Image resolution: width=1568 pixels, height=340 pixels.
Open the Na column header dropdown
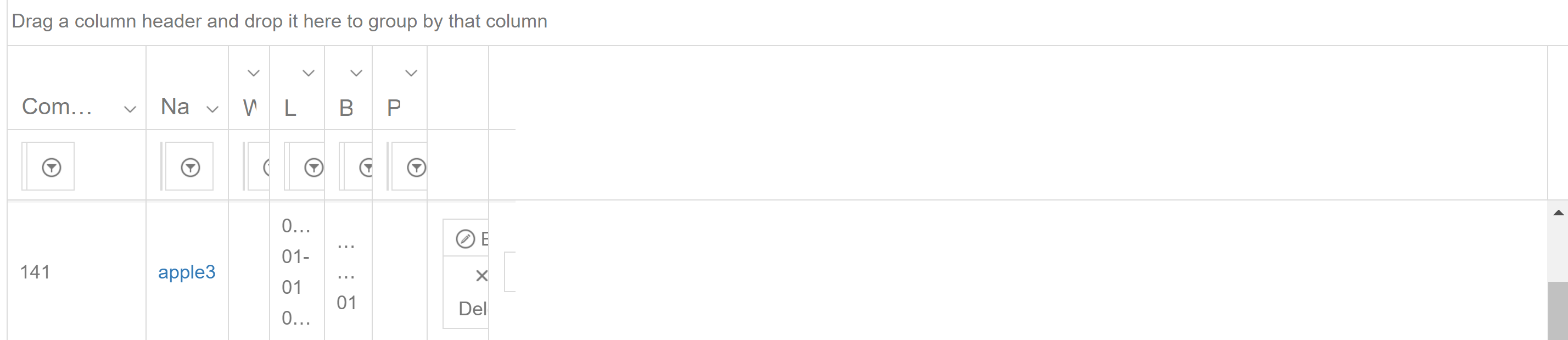(212, 110)
